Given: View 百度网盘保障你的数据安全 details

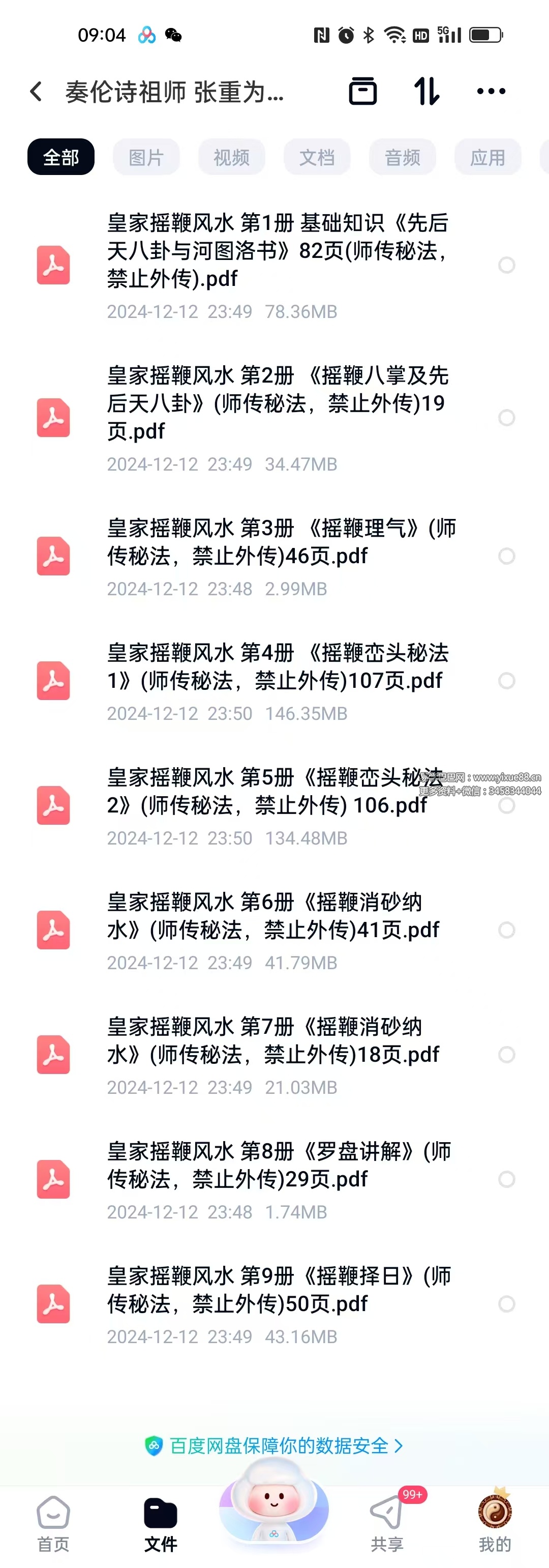Looking at the screenshot, I should point(274,1446).
